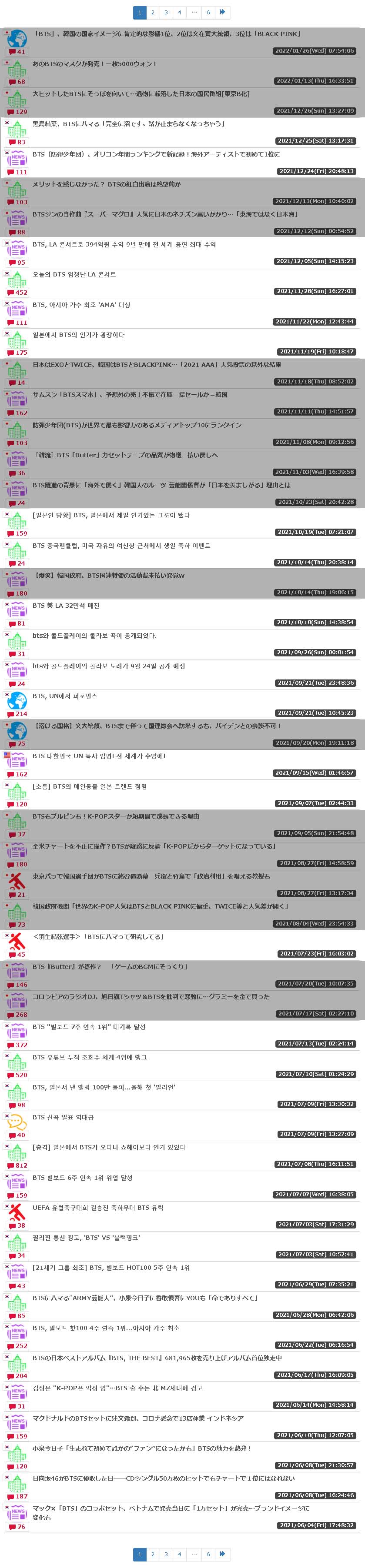Go to page 2 in the upper pagination
The image size is (365, 1568).
pyautogui.click(x=152, y=12)
